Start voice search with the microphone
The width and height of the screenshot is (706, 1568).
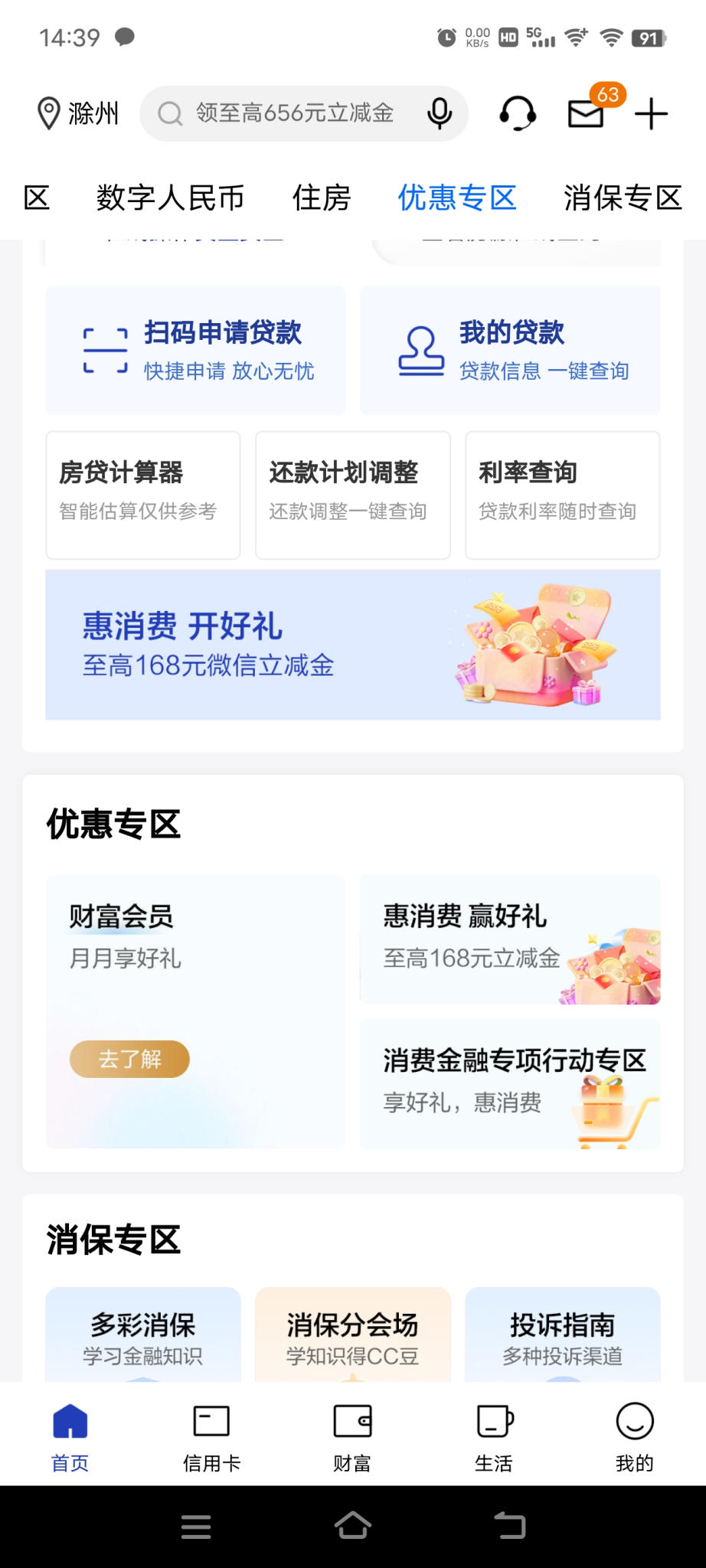click(440, 114)
